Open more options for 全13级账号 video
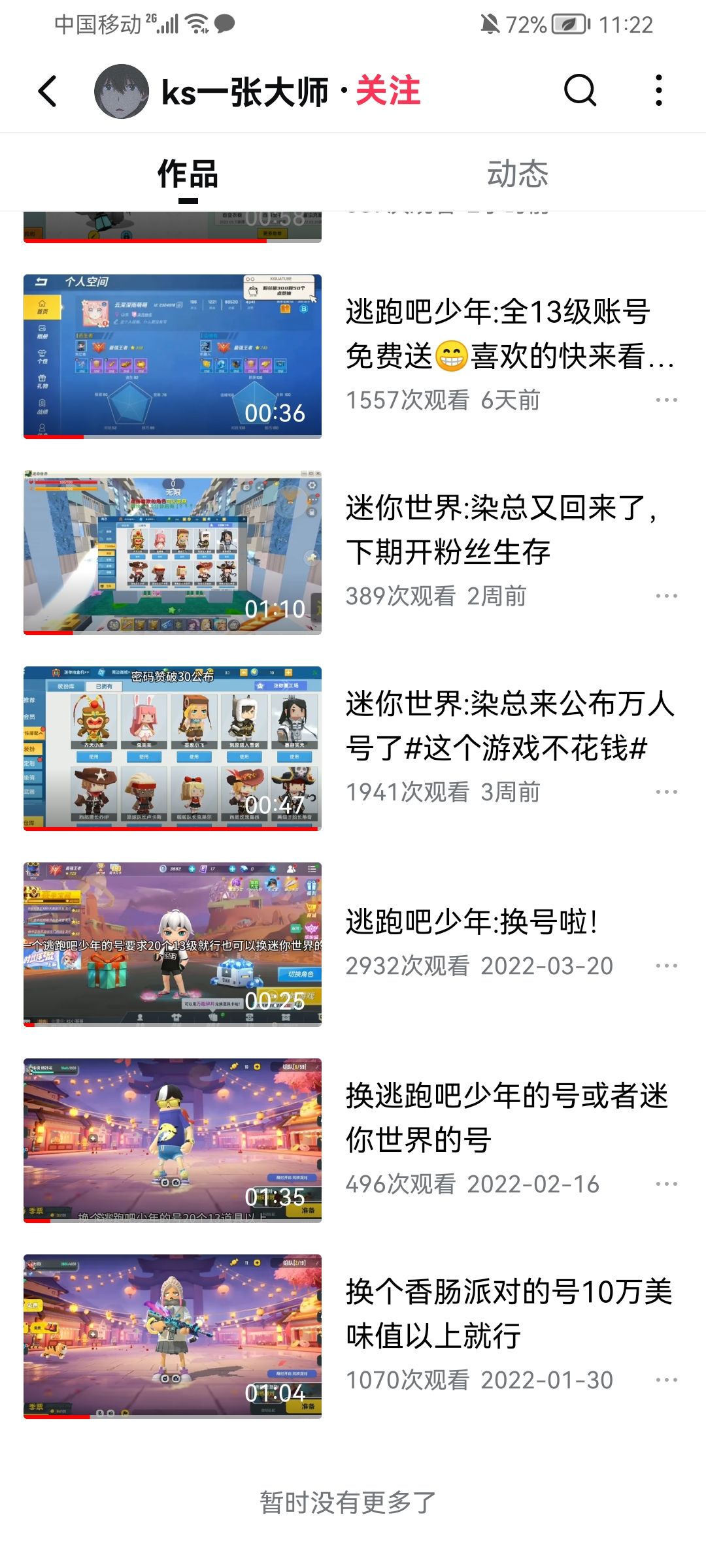Image resolution: width=706 pixels, height=1568 pixels. (x=666, y=400)
